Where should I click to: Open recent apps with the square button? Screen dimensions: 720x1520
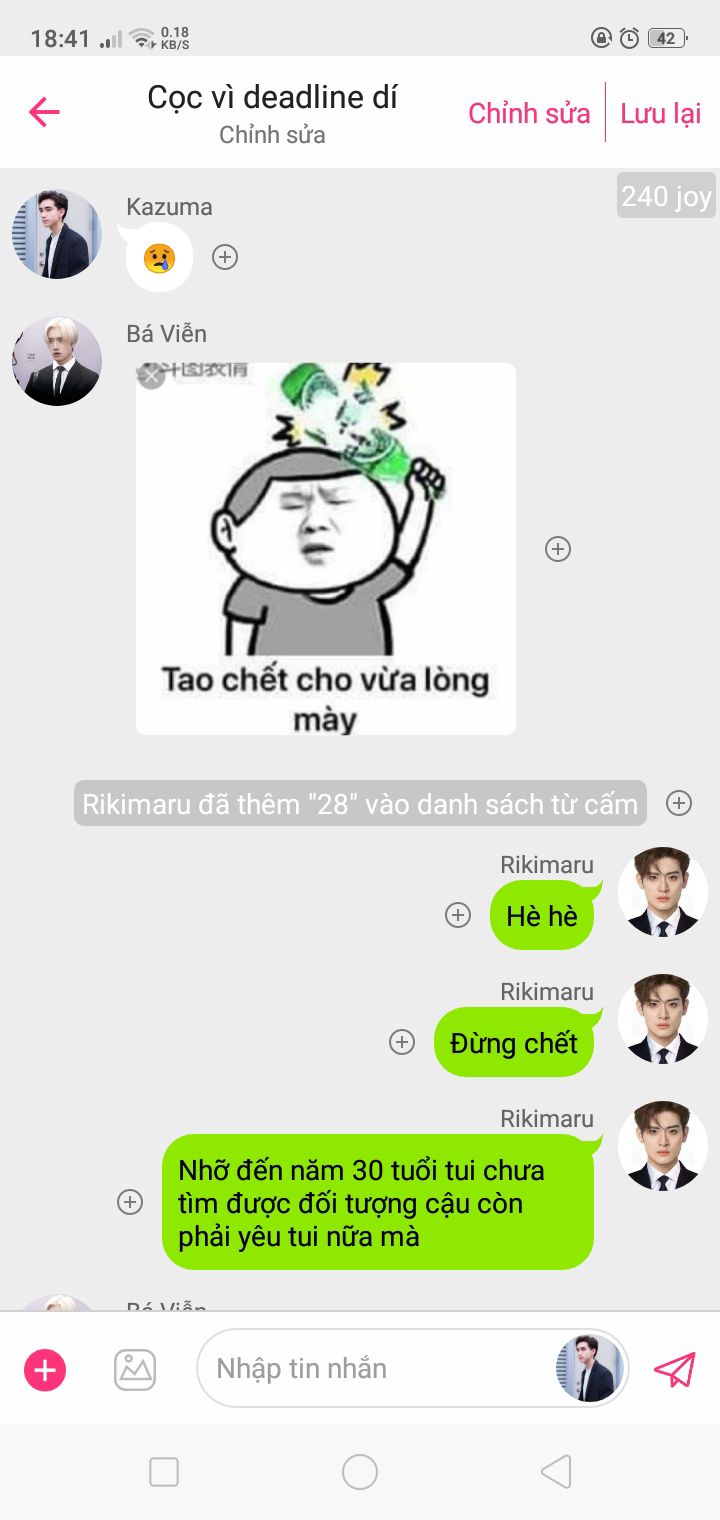[164, 1472]
